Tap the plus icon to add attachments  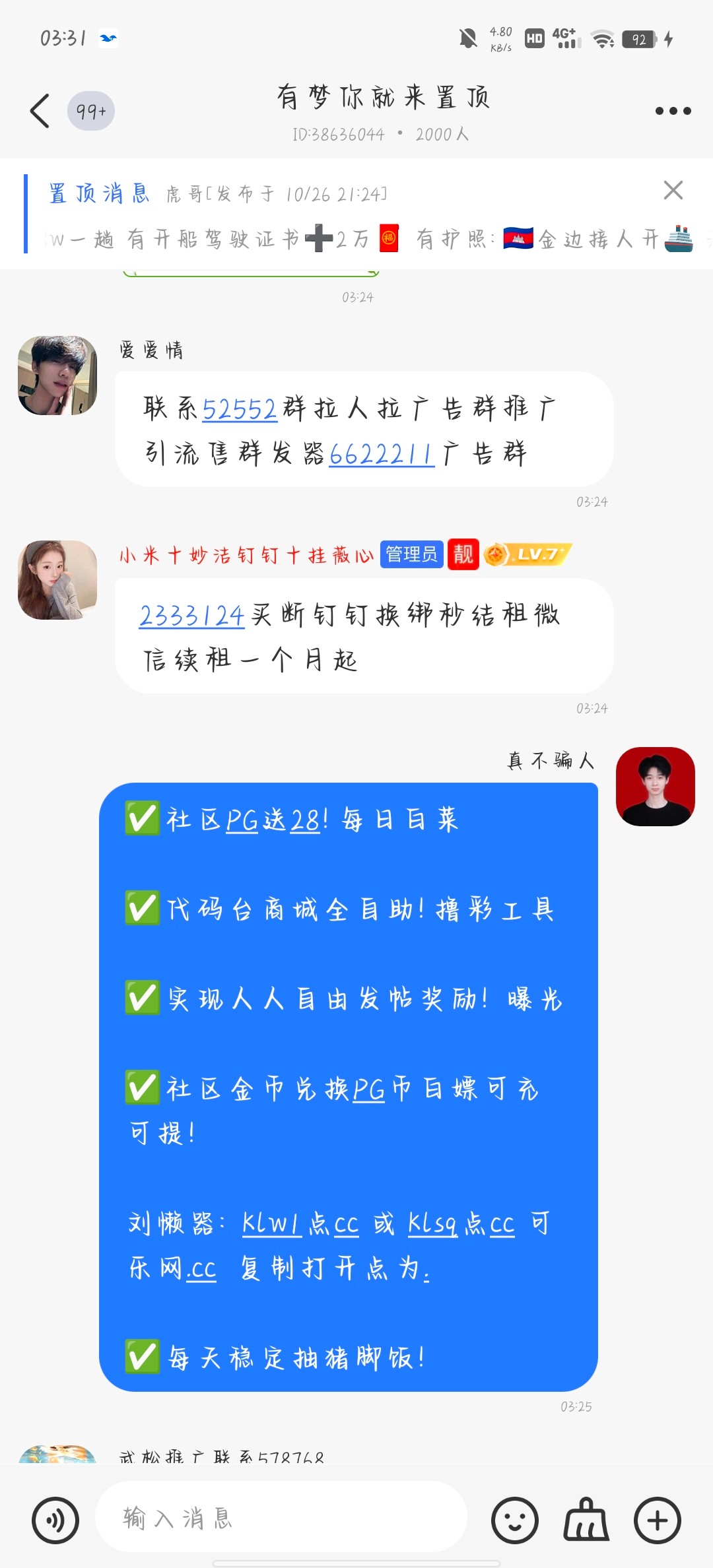[656, 1520]
